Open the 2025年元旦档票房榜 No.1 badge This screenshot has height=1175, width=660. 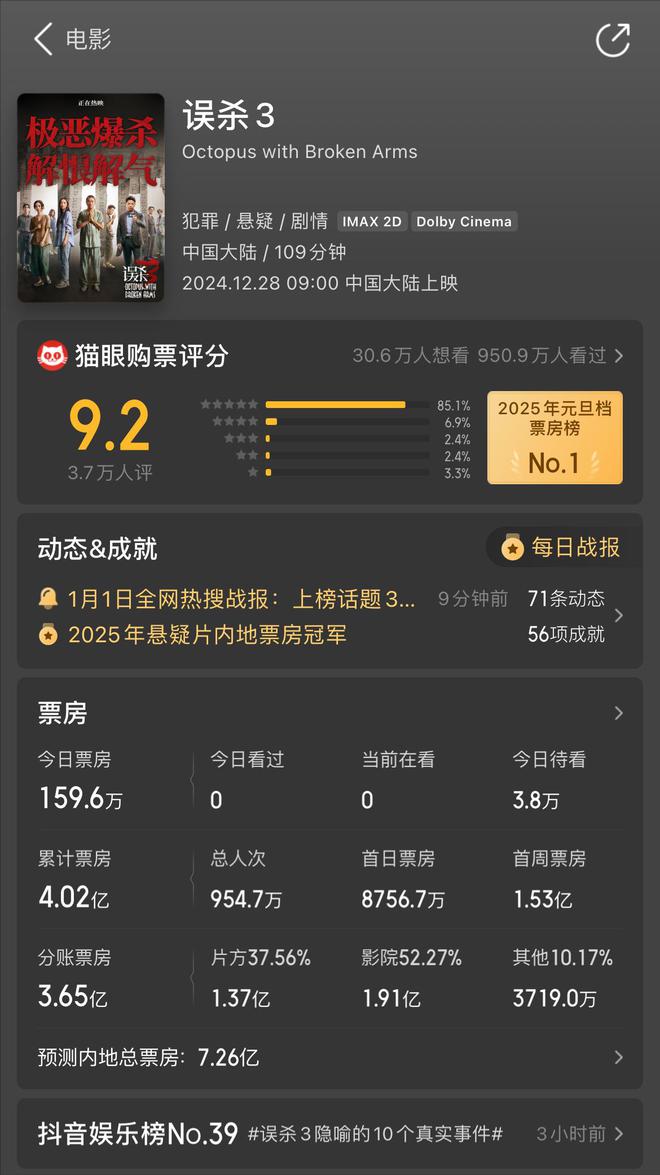point(554,437)
